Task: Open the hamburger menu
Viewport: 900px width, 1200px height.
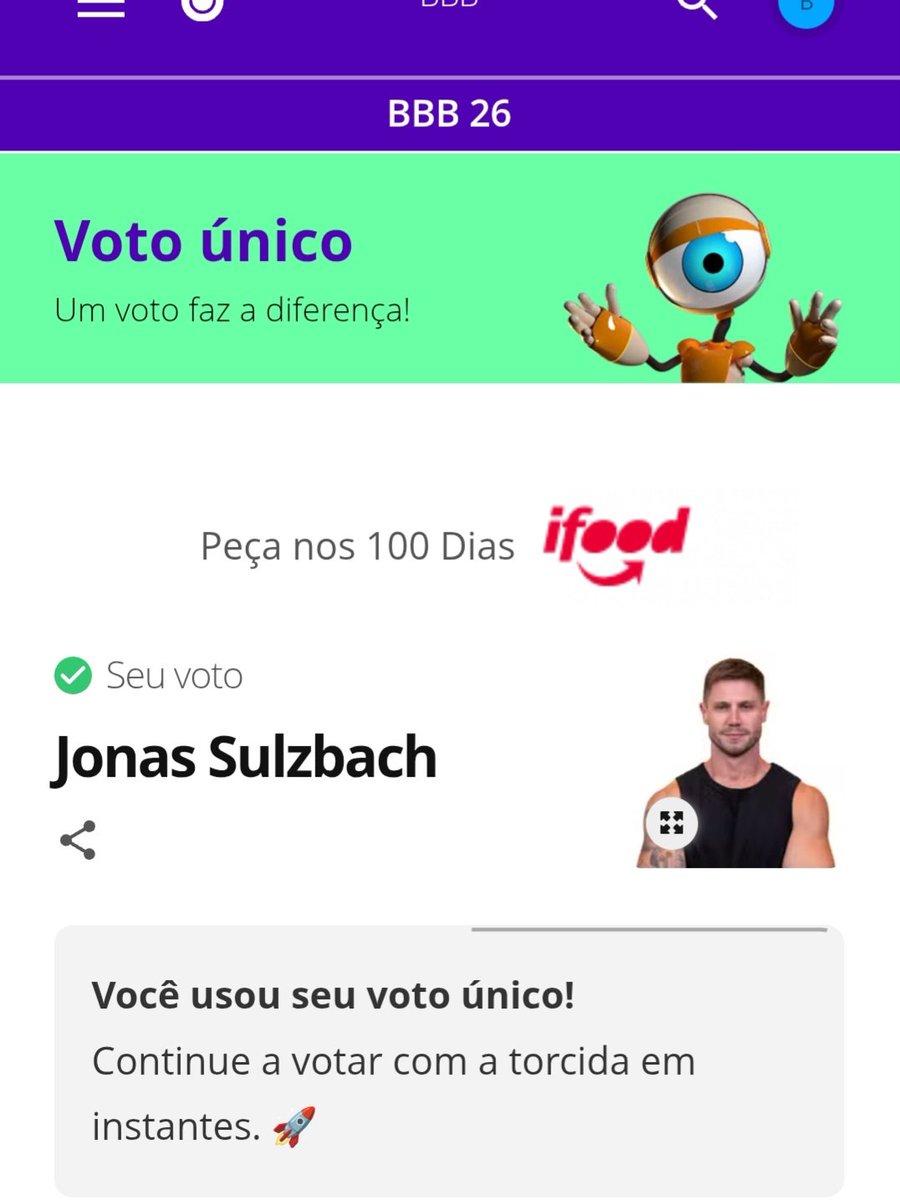Action: pyautogui.click(x=101, y=8)
